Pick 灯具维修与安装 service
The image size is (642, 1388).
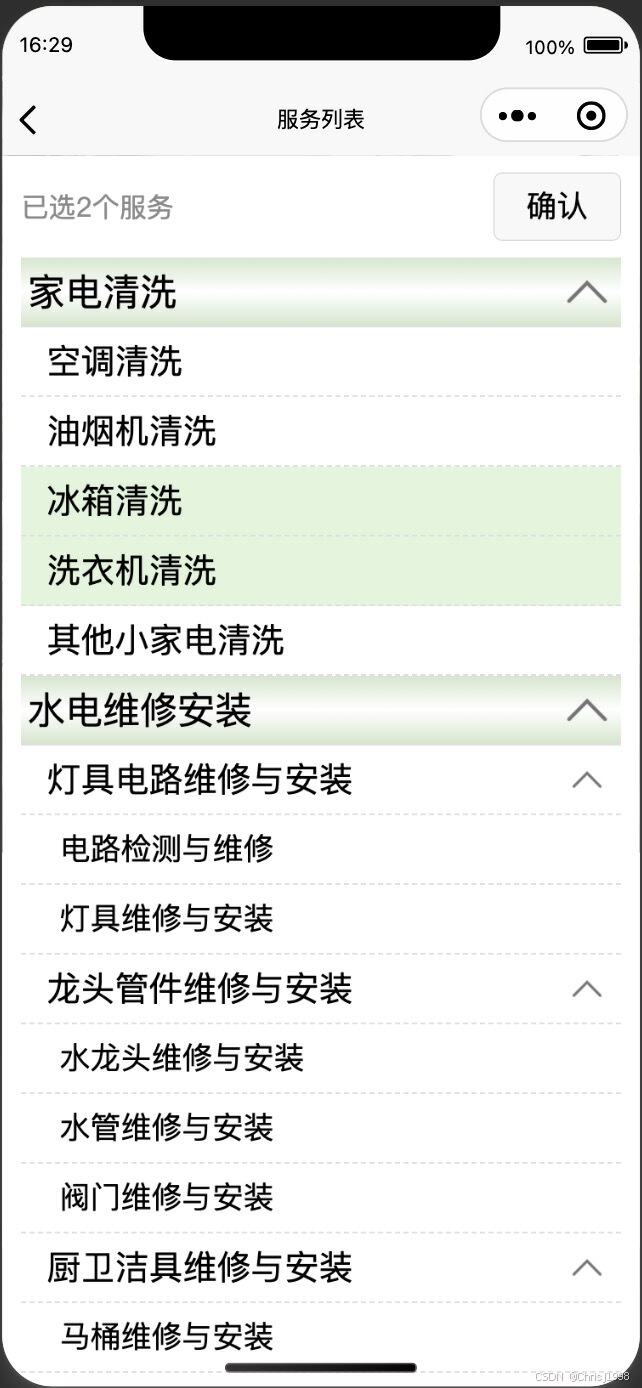[321, 919]
